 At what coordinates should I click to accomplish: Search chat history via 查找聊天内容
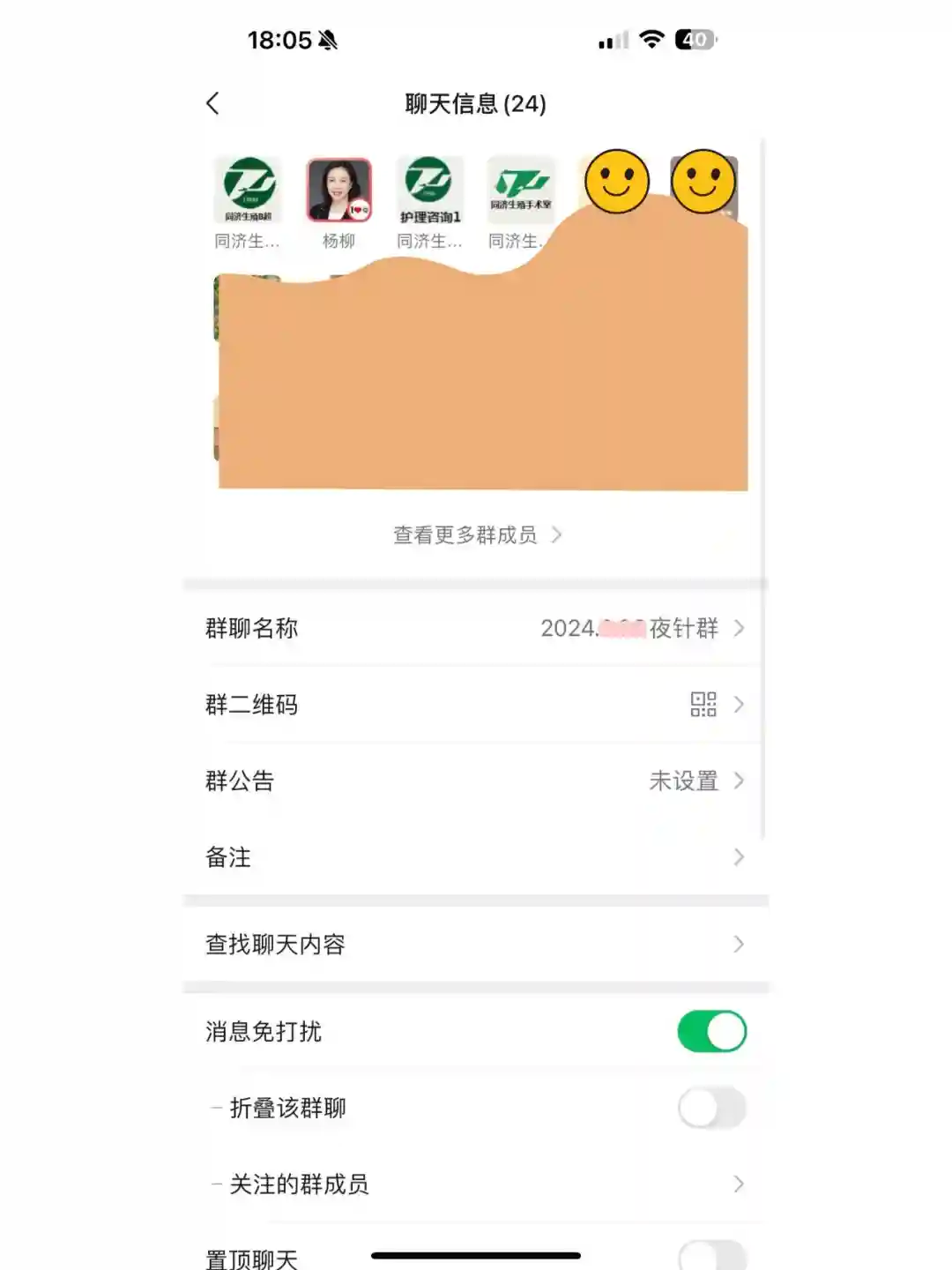pyautogui.click(x=476, y=945)
